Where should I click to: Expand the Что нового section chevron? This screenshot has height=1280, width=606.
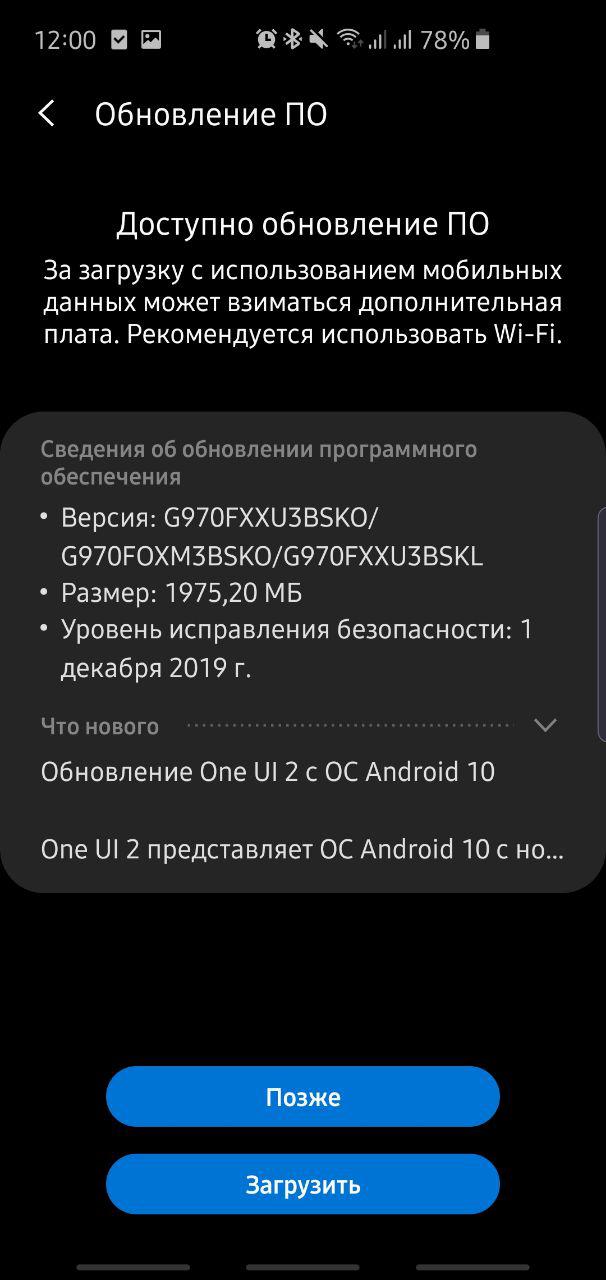545,725
